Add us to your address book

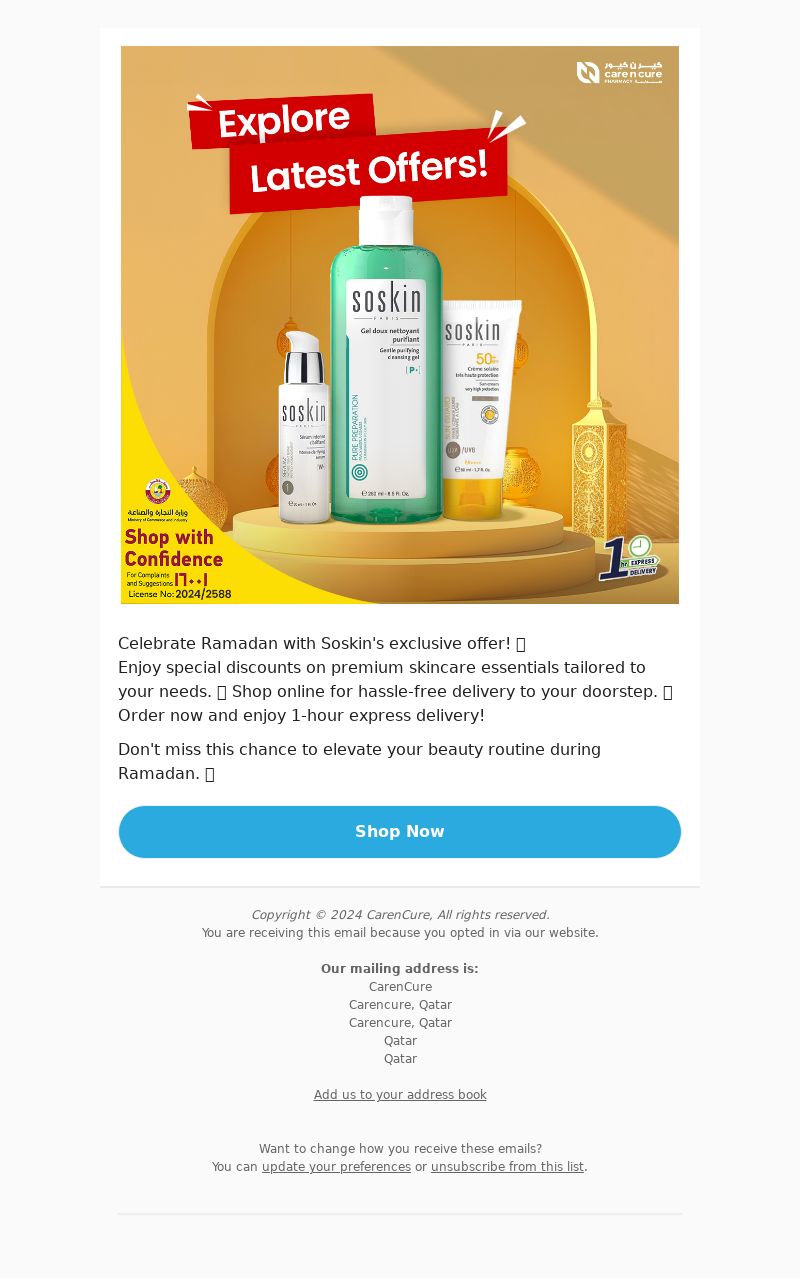tap(400, 1095)
